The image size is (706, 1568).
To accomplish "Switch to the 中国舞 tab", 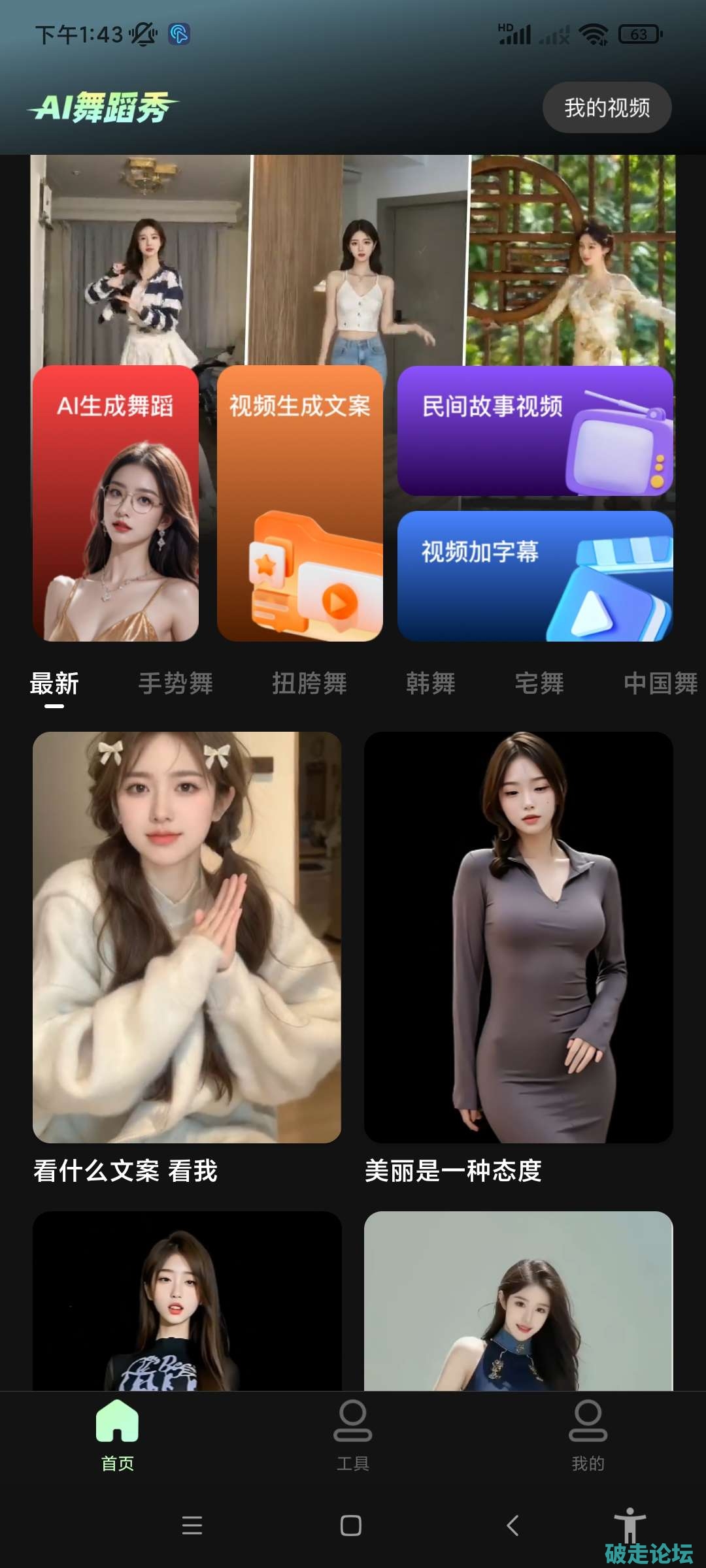I will click(x=660, y=684).
